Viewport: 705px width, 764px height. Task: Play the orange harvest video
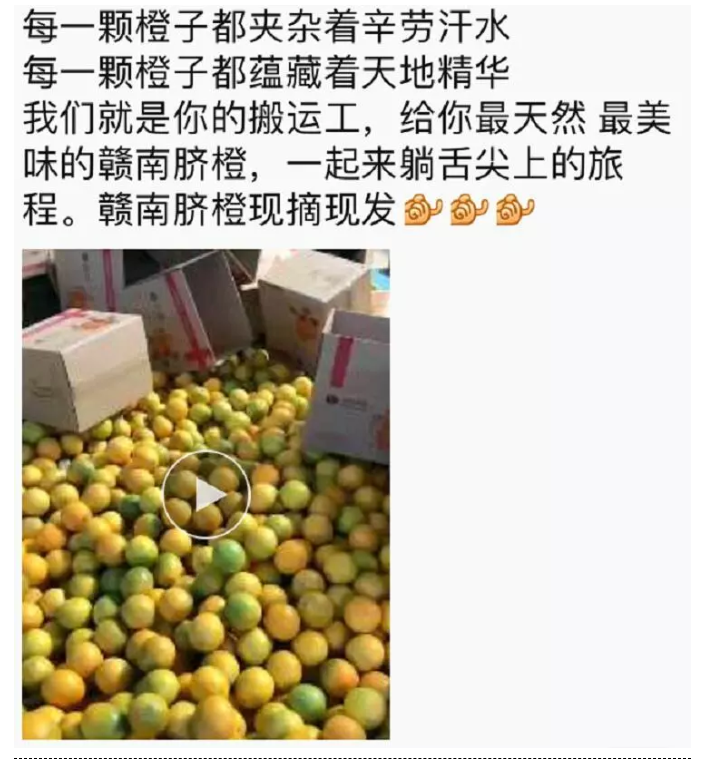click(x=206, y=495)
